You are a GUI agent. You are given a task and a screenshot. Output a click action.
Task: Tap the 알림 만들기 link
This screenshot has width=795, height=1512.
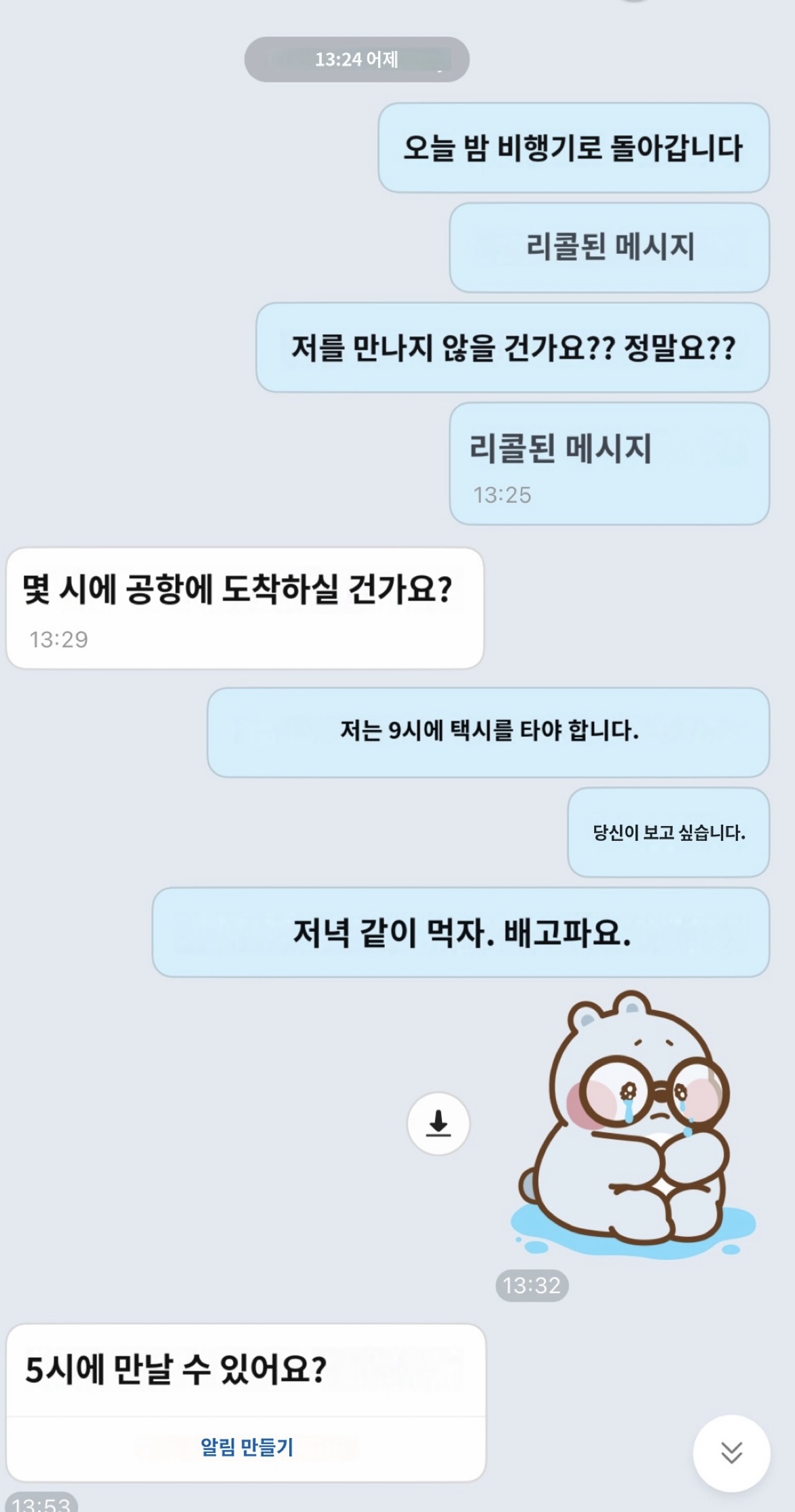coord(246,1446)
